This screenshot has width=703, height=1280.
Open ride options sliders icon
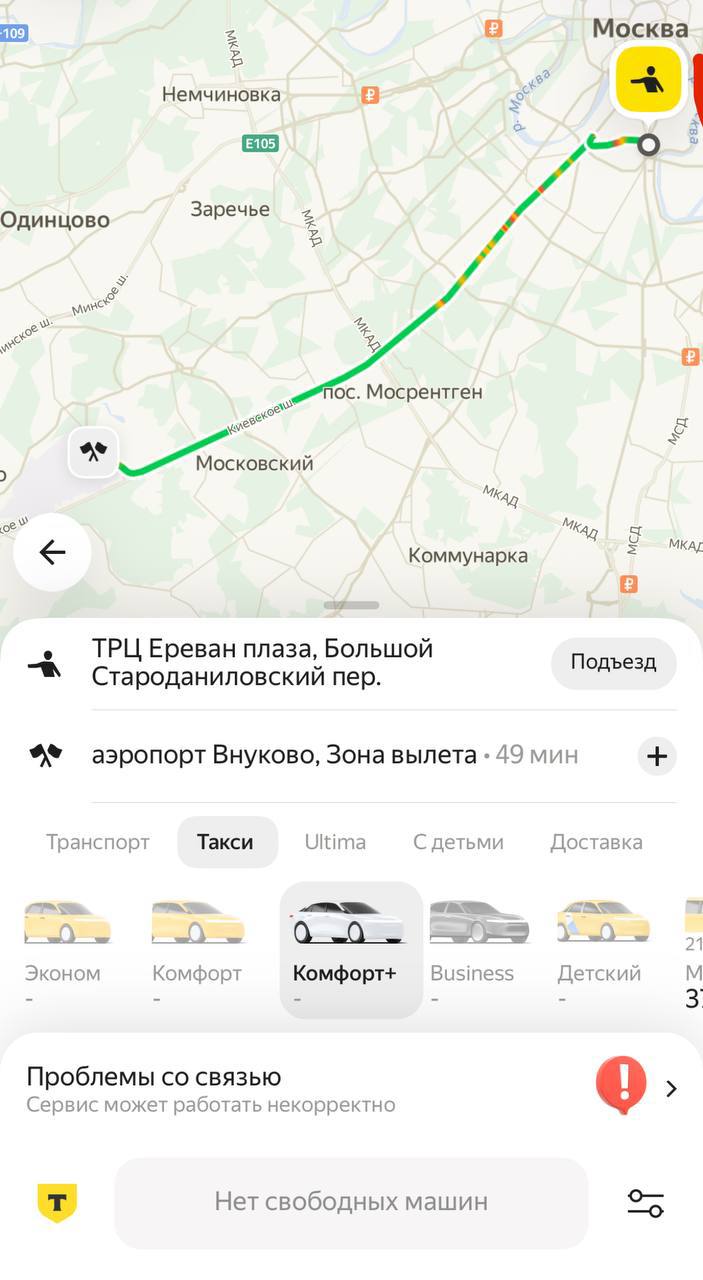point(645,1202)
